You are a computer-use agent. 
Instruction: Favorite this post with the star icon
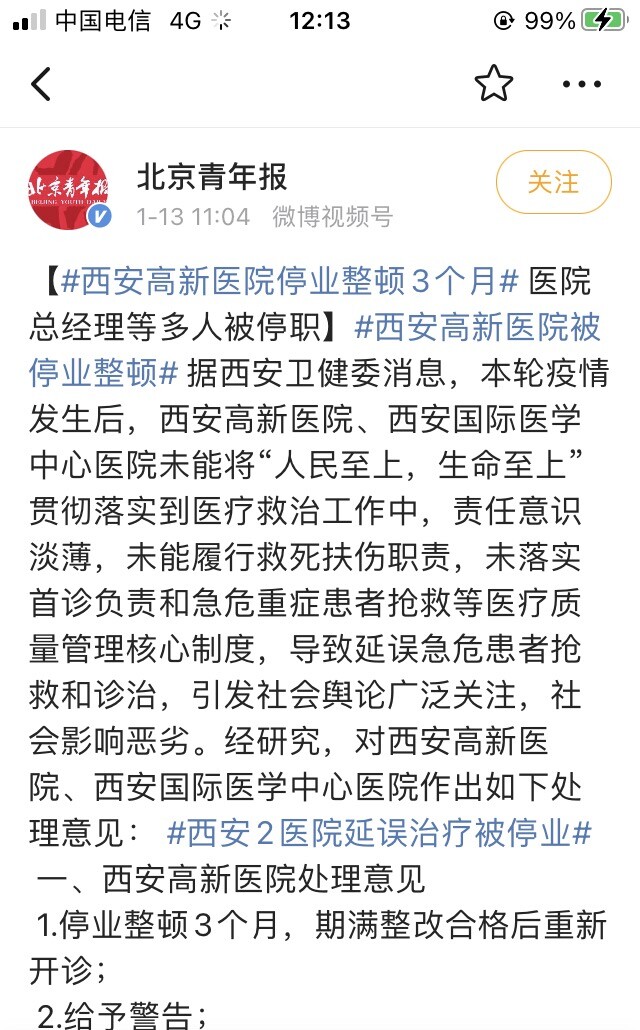pos(493,83)
